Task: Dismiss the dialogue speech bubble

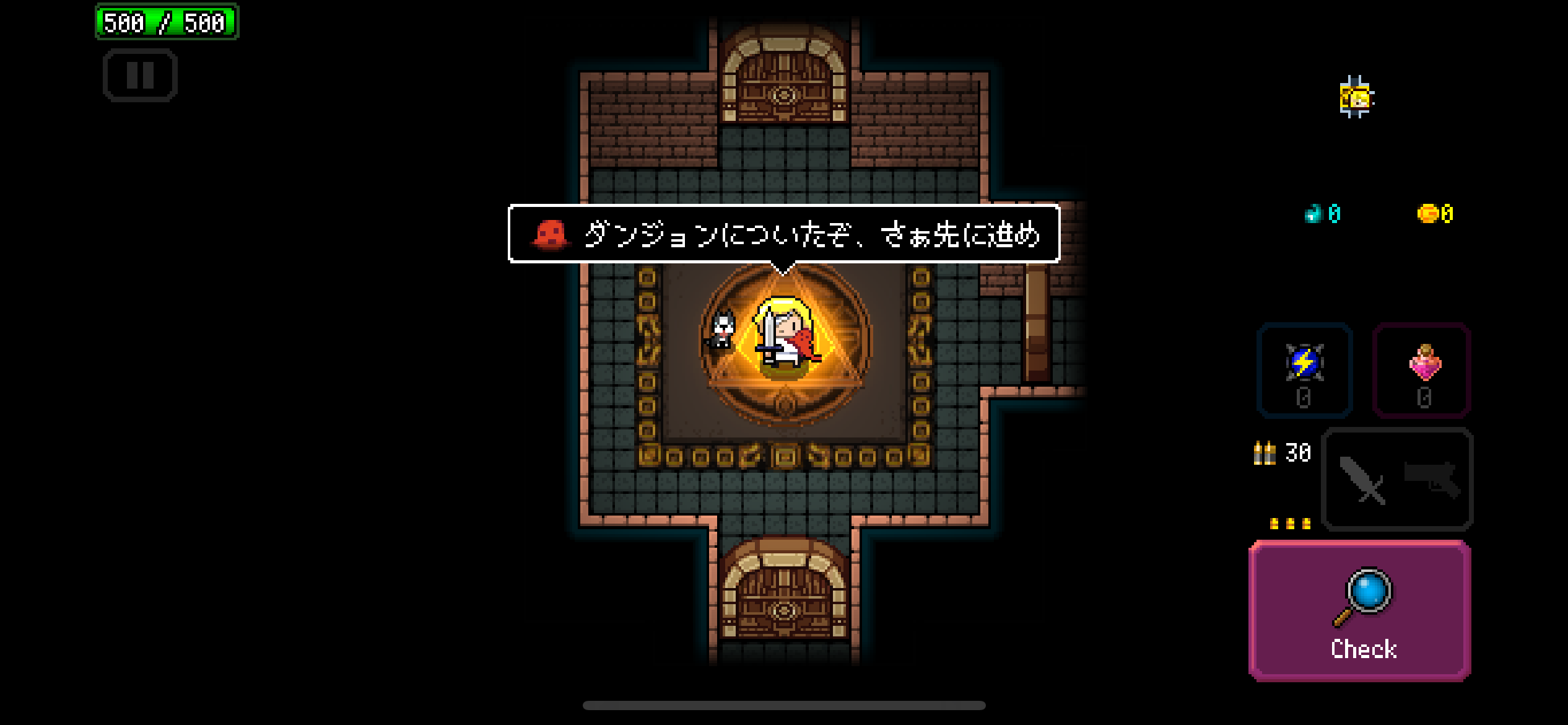Action: [784, 234]
